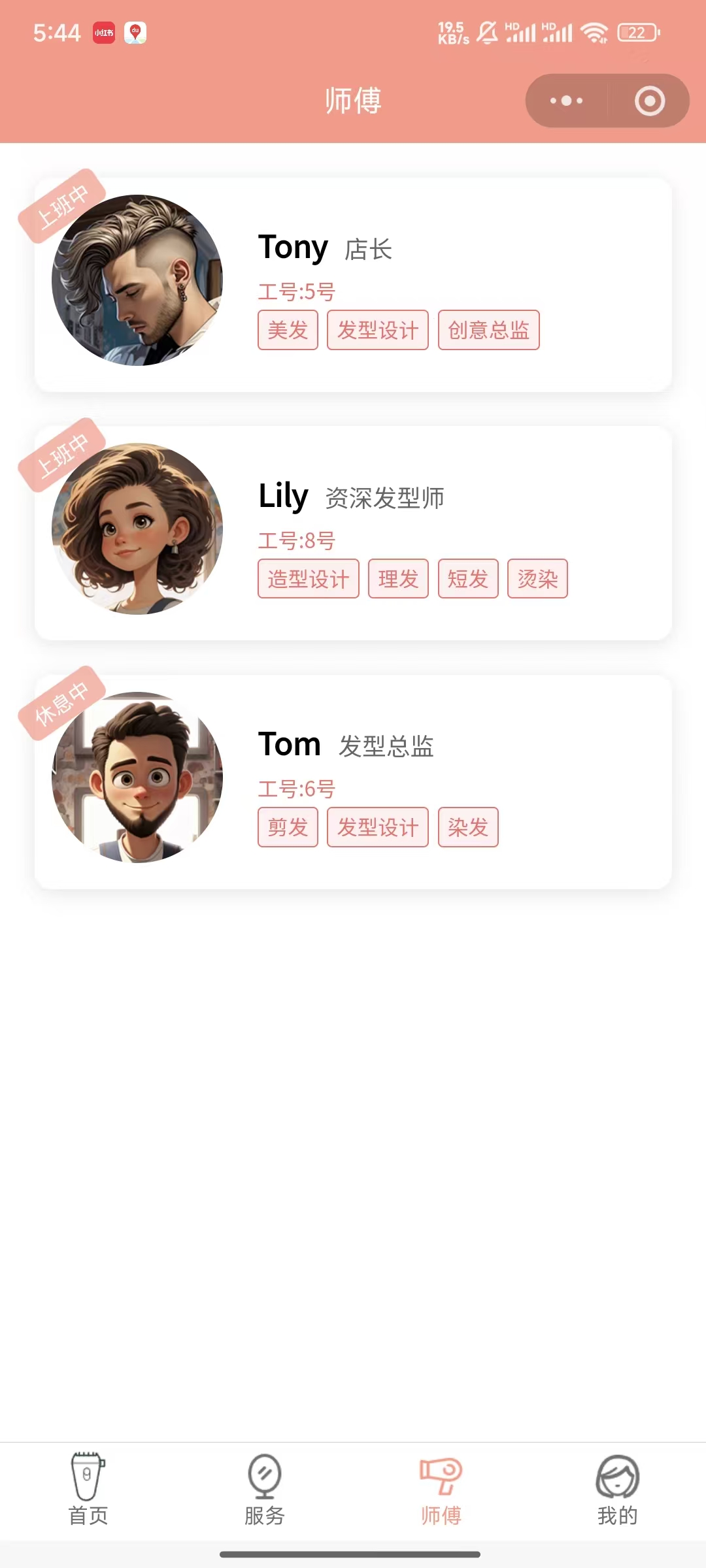Close the mini program with the circle button
Viewport: 706px width, 1568px height.
click(x=649, y=101)
